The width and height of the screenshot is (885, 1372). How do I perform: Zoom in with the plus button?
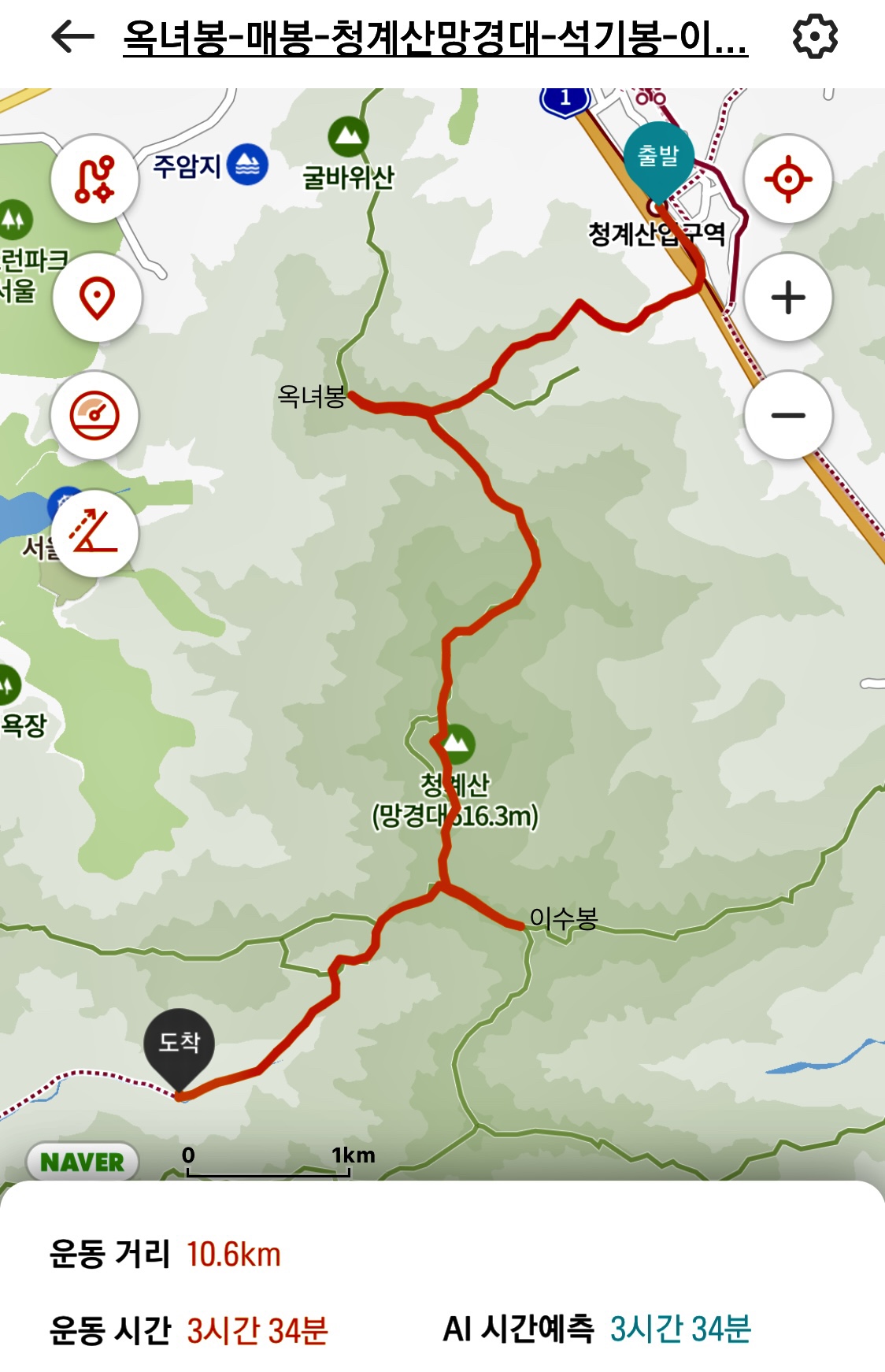point(788,298)
